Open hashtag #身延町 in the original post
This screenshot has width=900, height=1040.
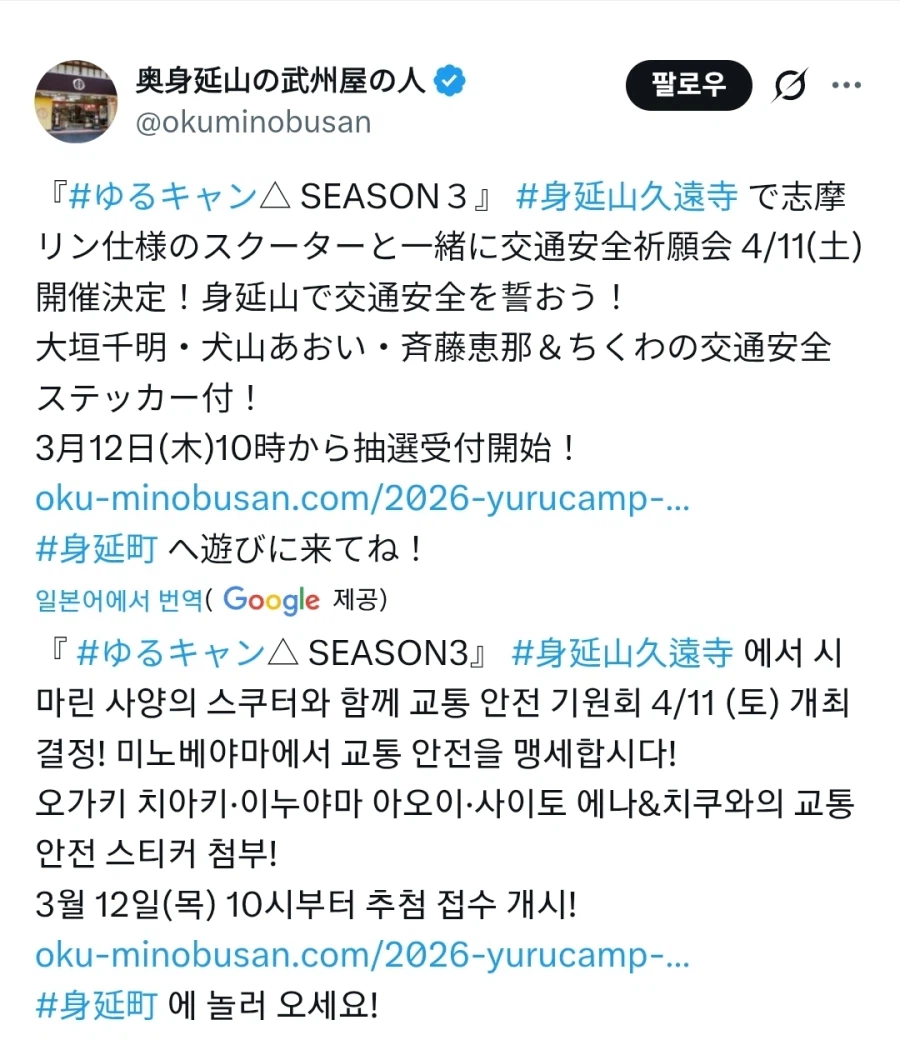pos(97,549)
